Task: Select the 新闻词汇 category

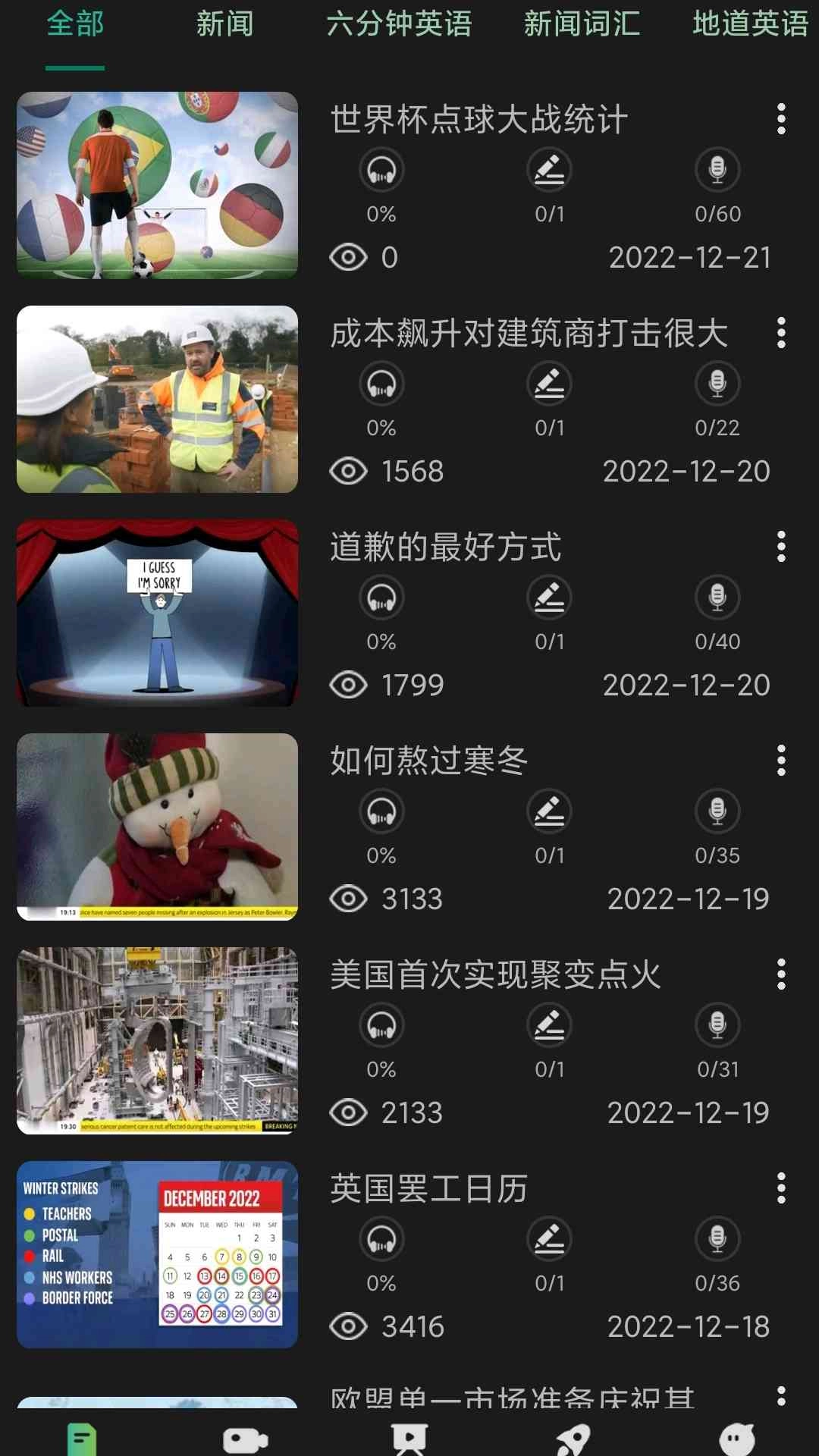Action: tap(582, 24)
